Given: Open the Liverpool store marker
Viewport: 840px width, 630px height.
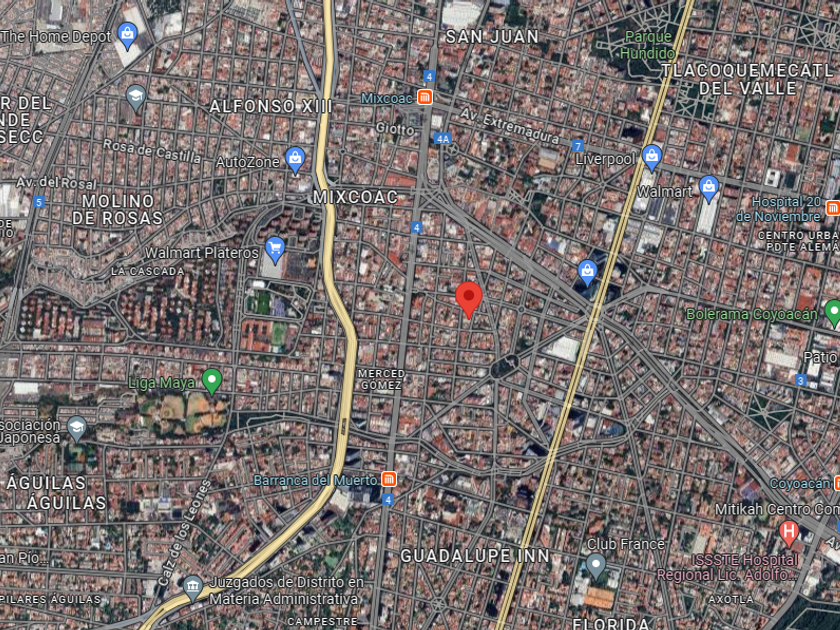Looking at the screenshot, I should pyautogui.click(x=652, y=157).
